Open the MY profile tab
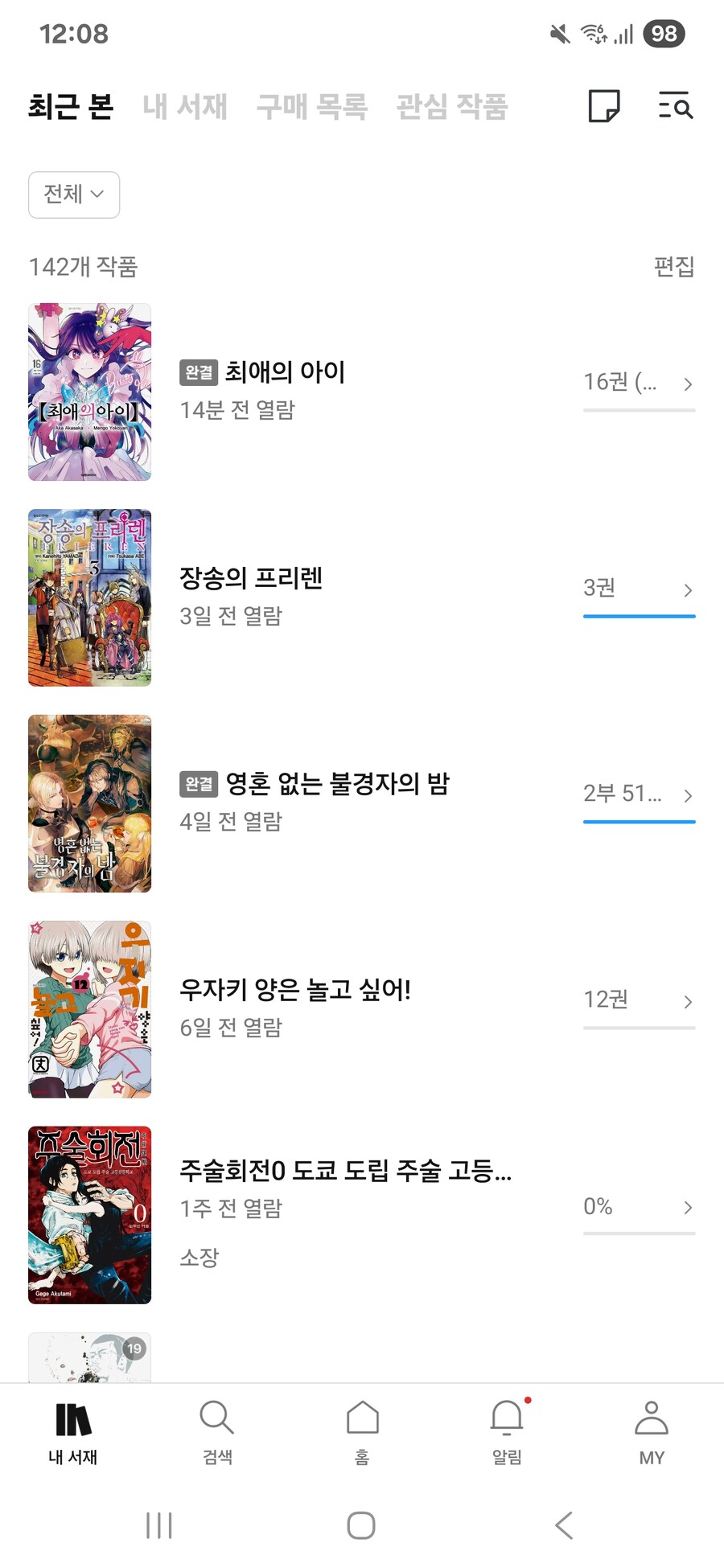The width and height of the screenshot is (724, 1568). coord(652,1431)
